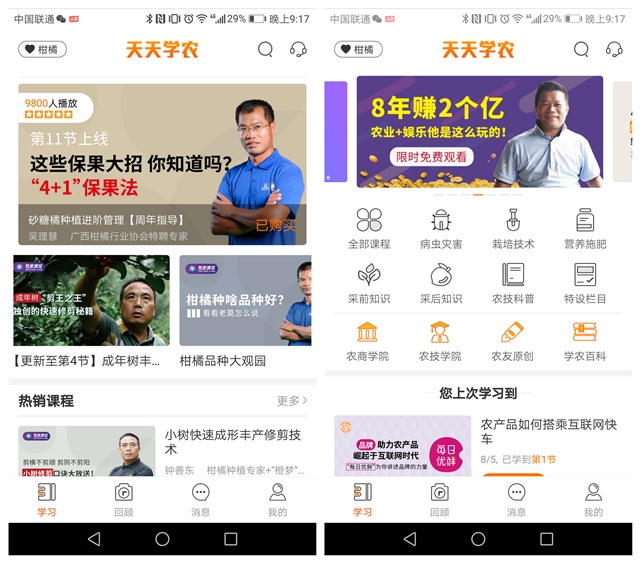Open the 柑橘品种大观园 course
The width and height of the screenshot is (640, 563).
tap(245, 301)
